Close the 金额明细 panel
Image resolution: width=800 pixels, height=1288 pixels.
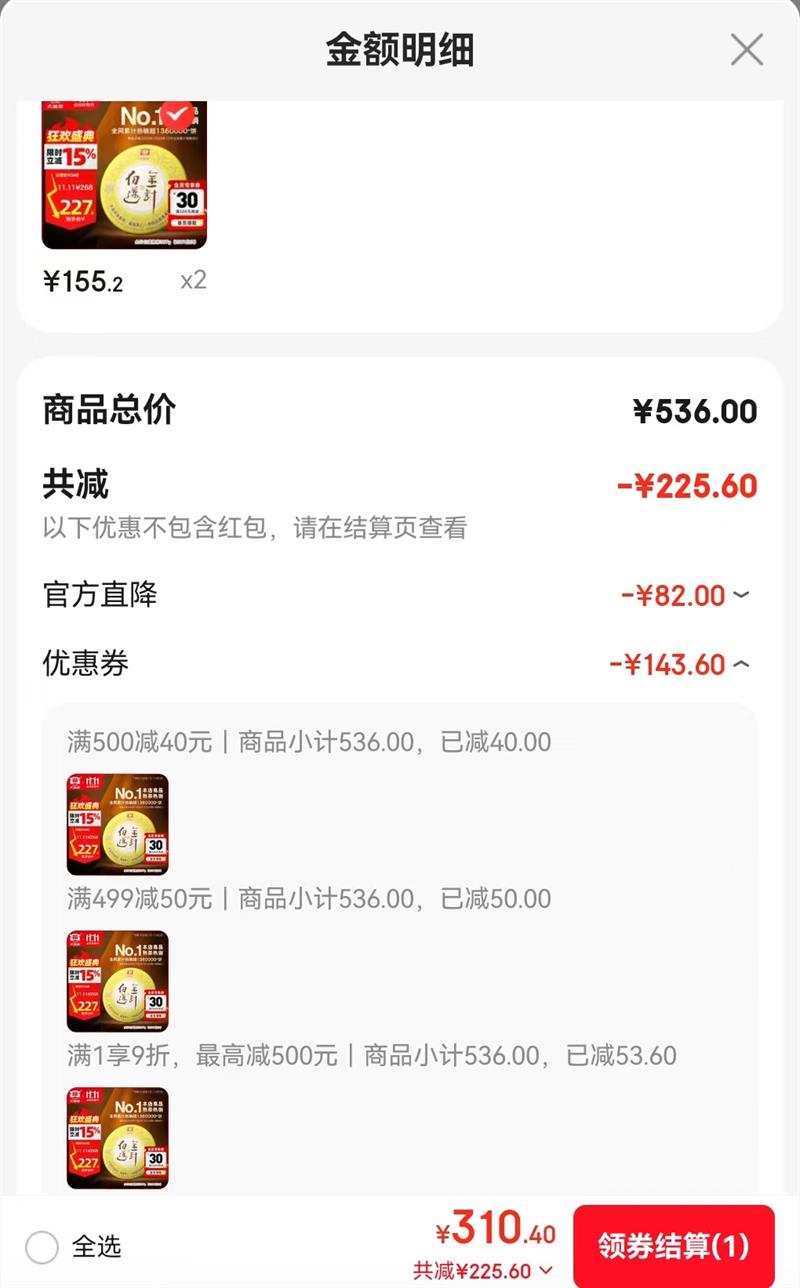[746, 49]
